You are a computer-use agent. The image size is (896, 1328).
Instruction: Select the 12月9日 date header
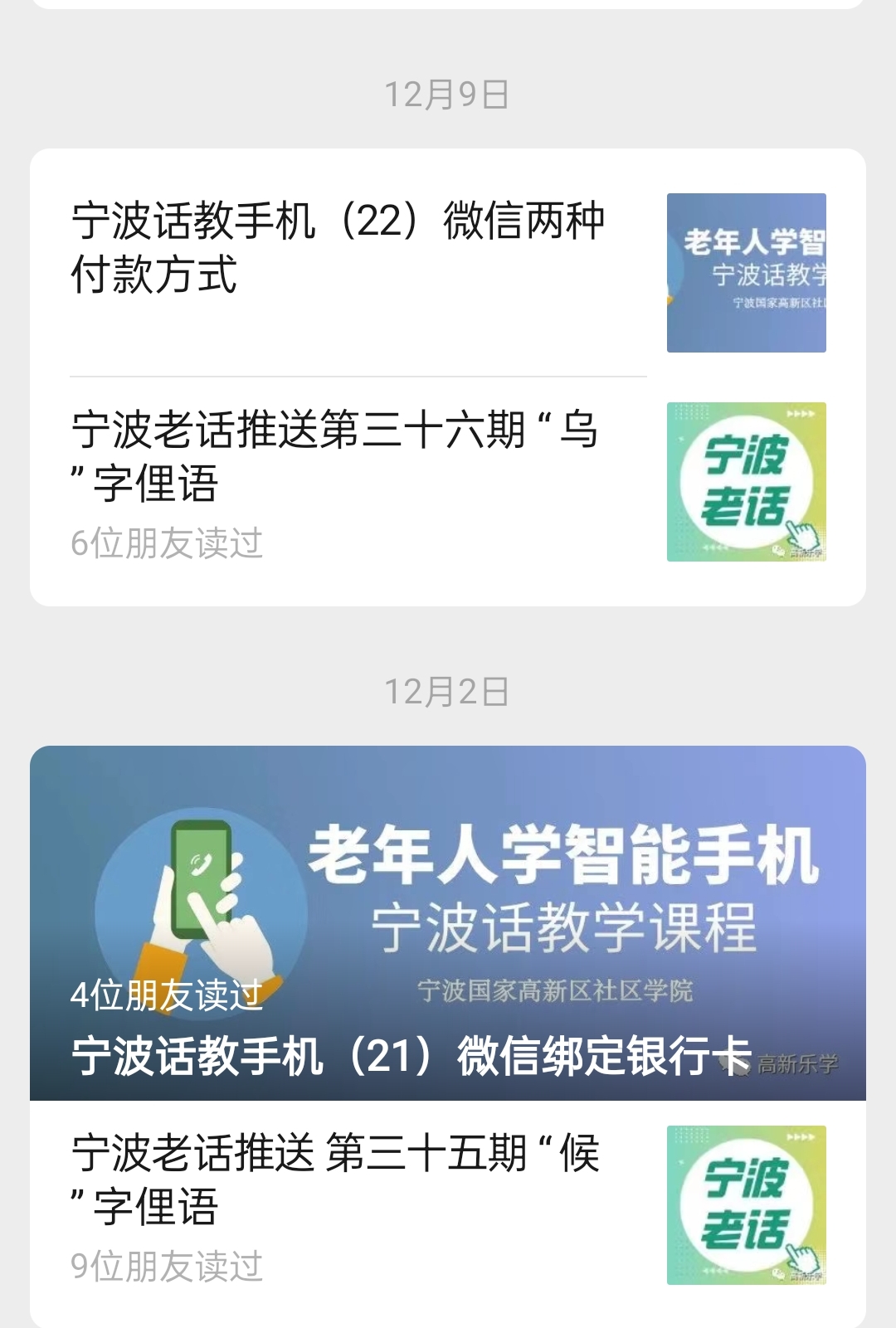point(448,94)
